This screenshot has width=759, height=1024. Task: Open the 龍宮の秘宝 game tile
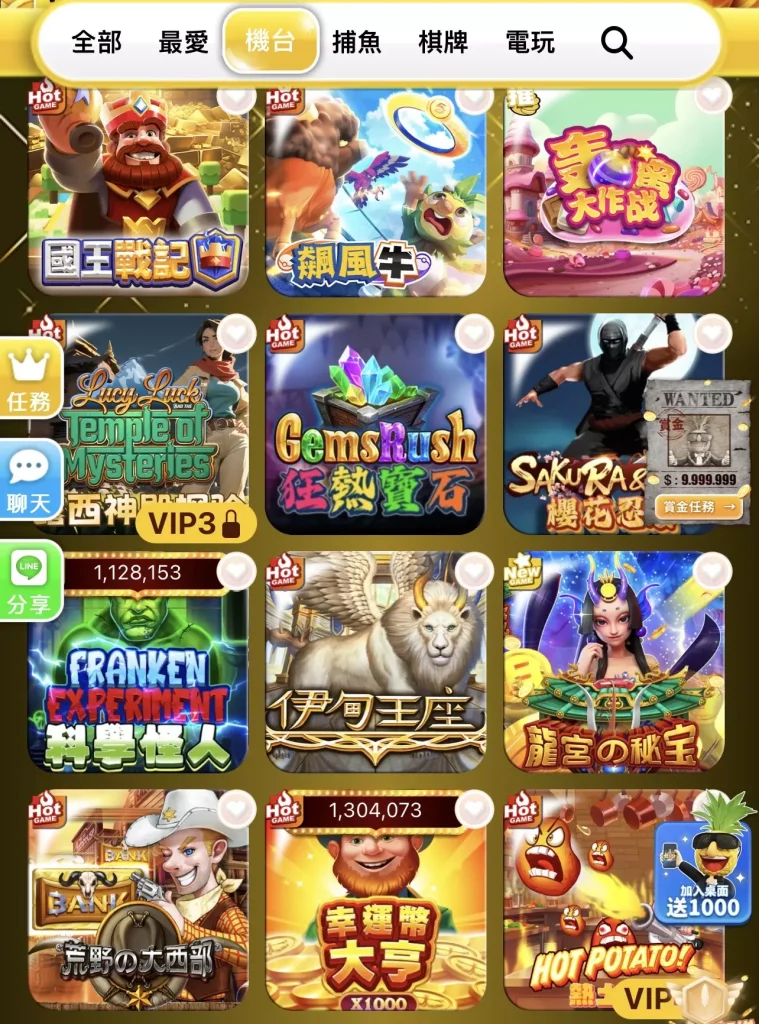(613, 662)
